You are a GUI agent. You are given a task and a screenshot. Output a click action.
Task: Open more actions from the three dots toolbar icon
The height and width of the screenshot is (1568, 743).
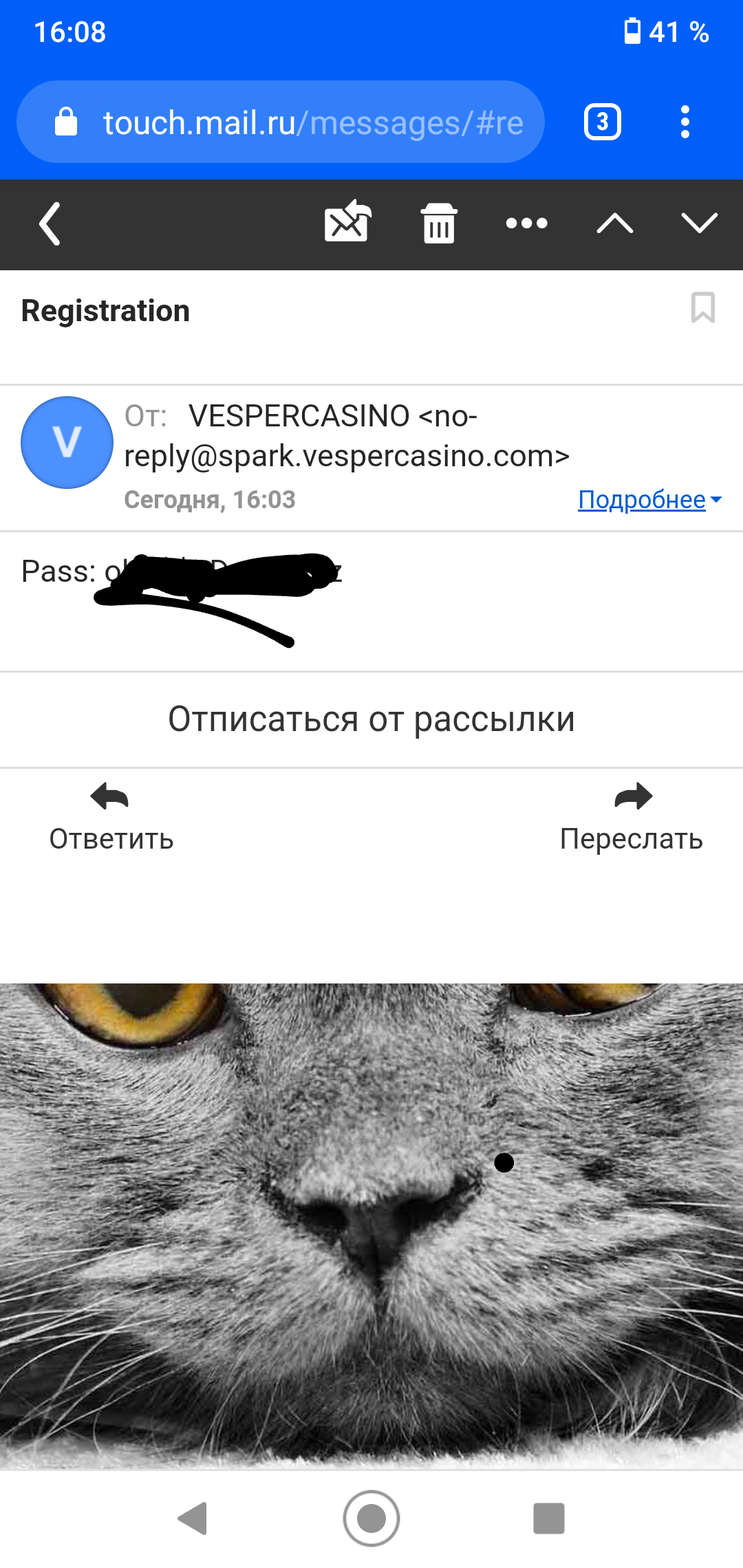tap(526, 223)
